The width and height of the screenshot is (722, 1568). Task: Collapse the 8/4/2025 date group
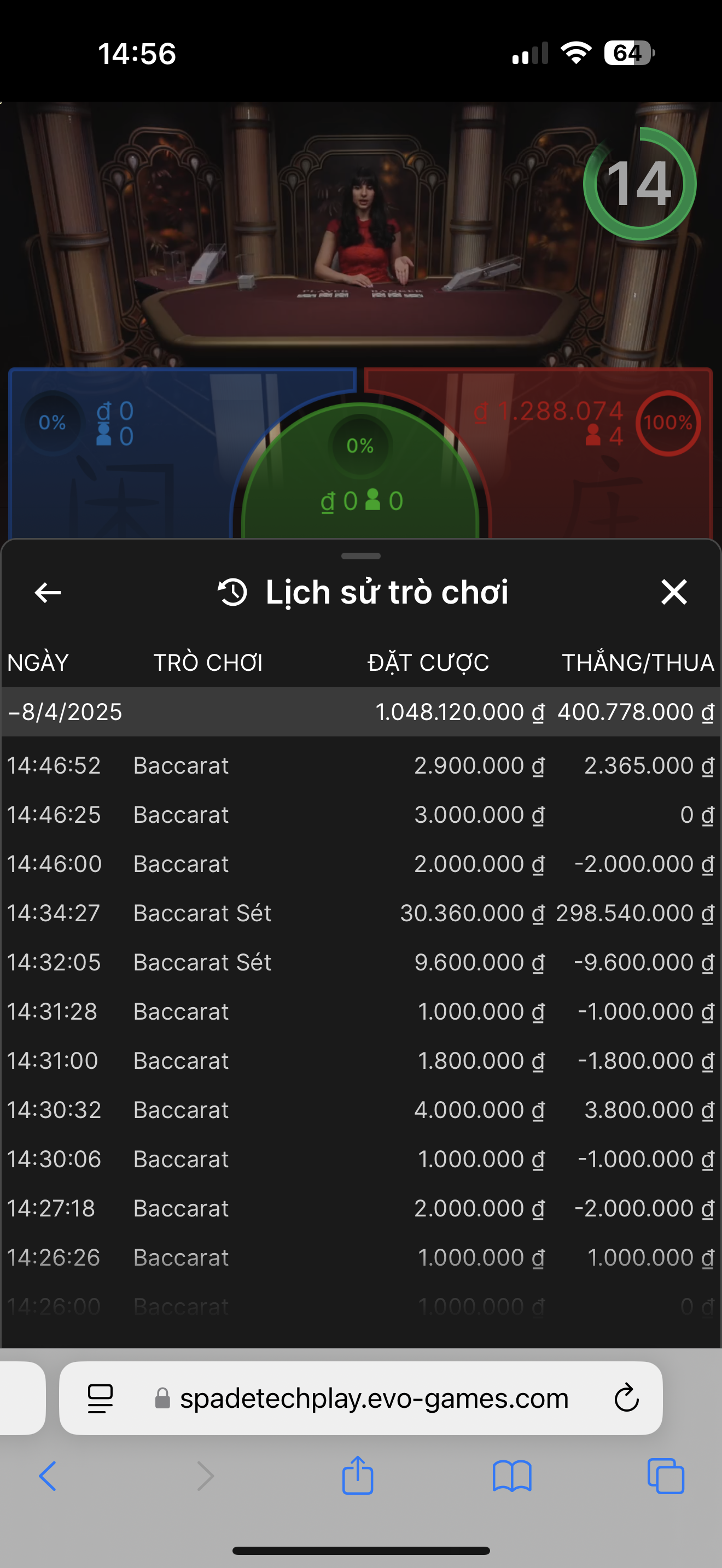(x=65, y=712)
